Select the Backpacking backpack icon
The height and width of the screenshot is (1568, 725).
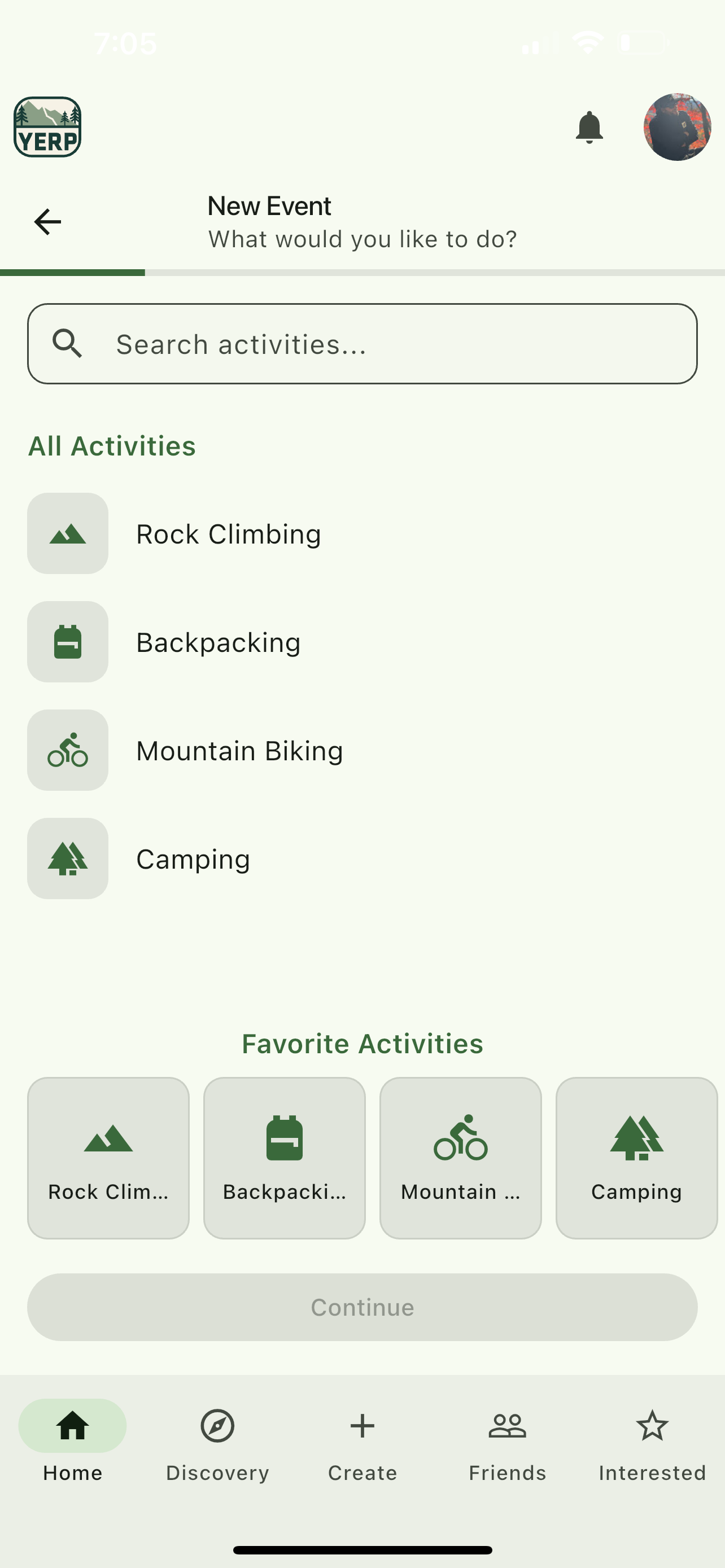(67, 641)
